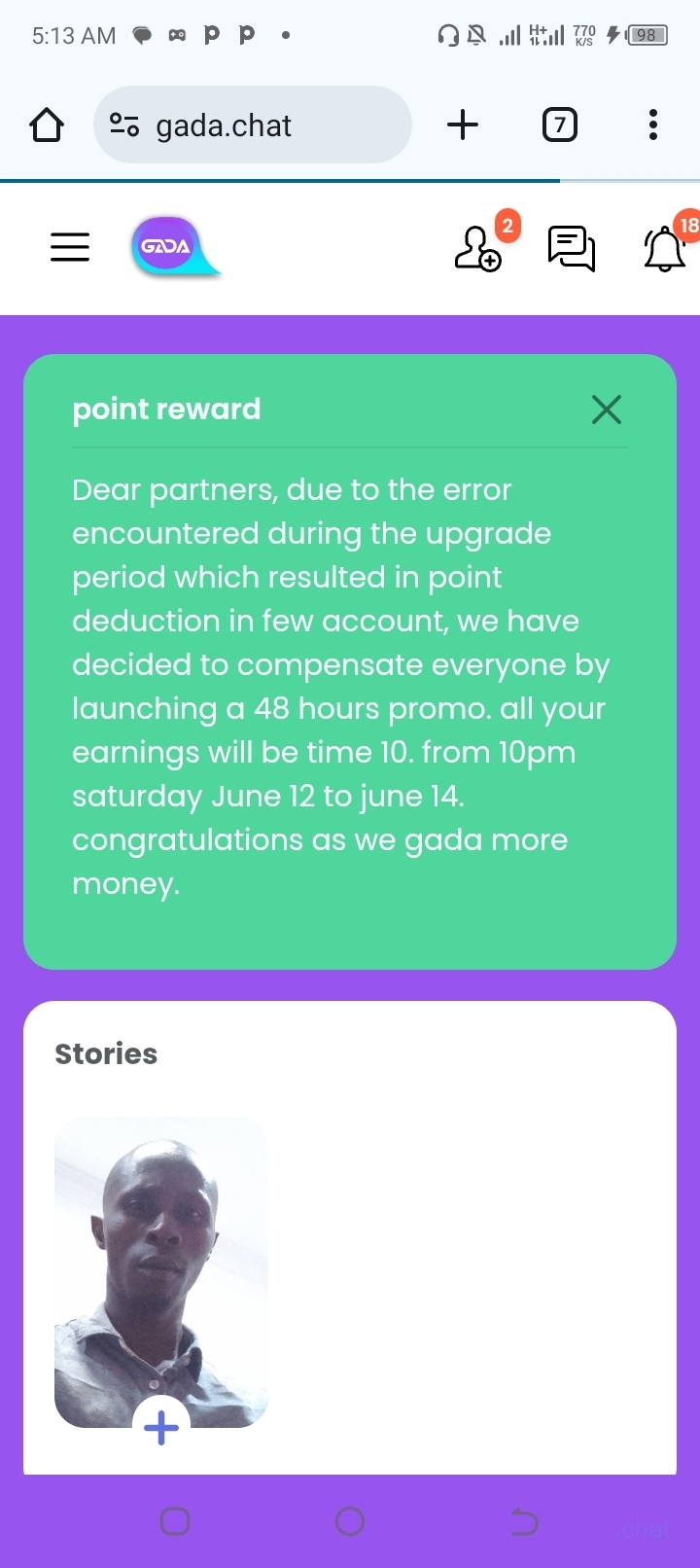This screenshot has height=1568, width=700.
Task: Open recent apps from navigation bar
Action: pos(175,1521)
